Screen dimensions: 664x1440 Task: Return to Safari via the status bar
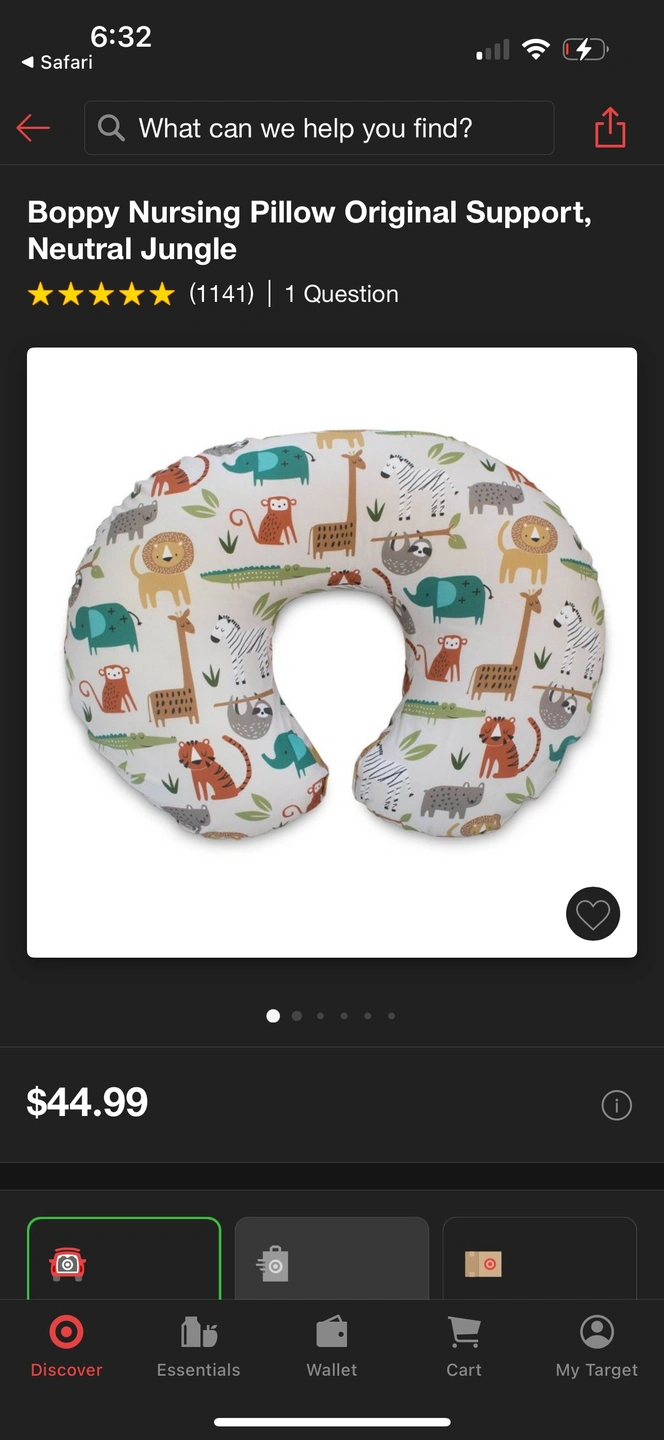[x=57, y=62]
